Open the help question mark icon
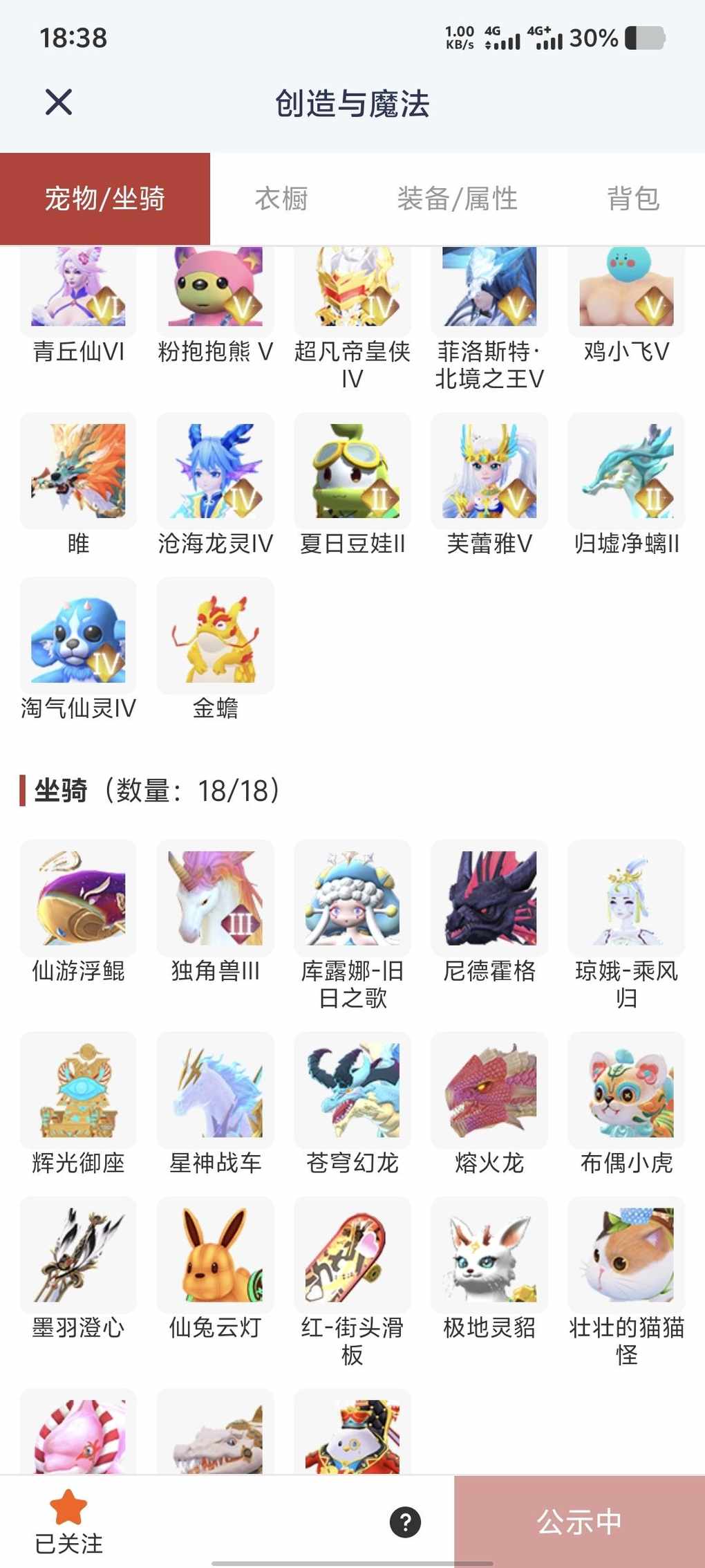Screen dimensions: 705x1568 pos(405,1522)
